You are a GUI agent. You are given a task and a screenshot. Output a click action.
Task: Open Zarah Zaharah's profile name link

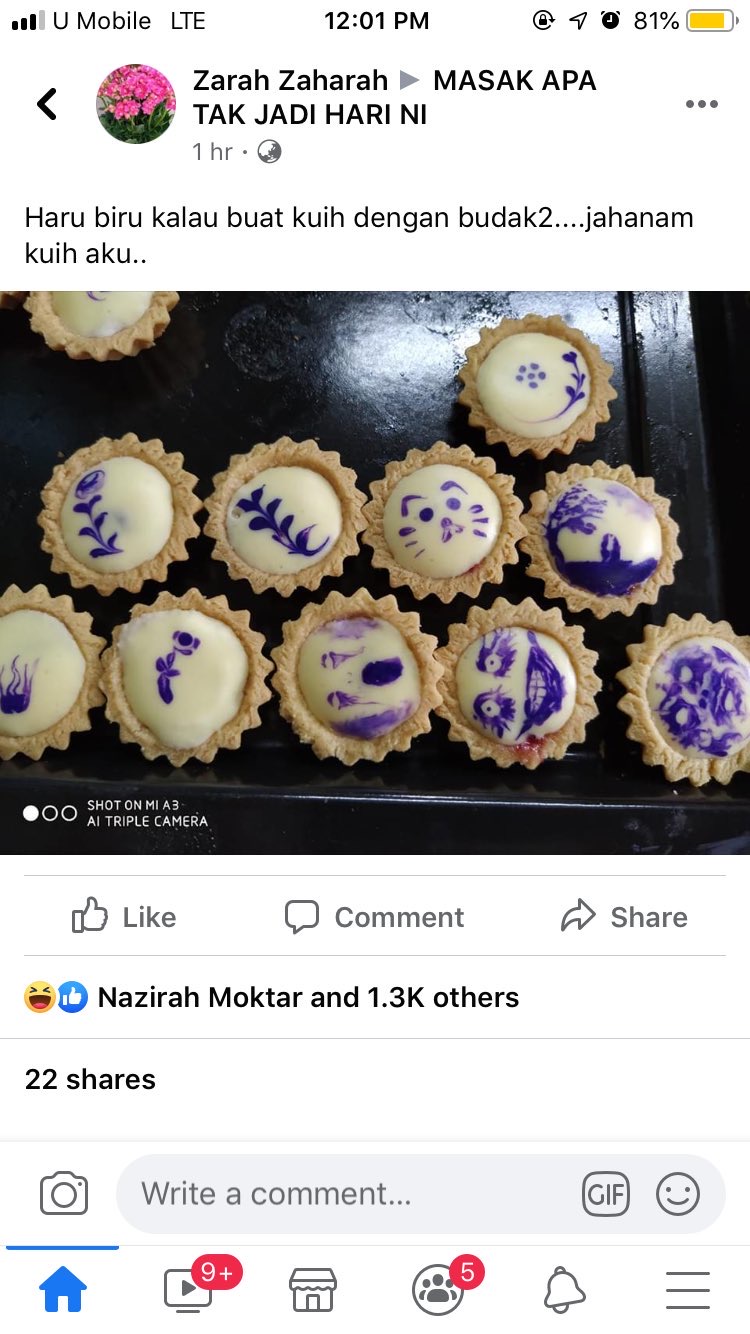(x=290, y=81)
